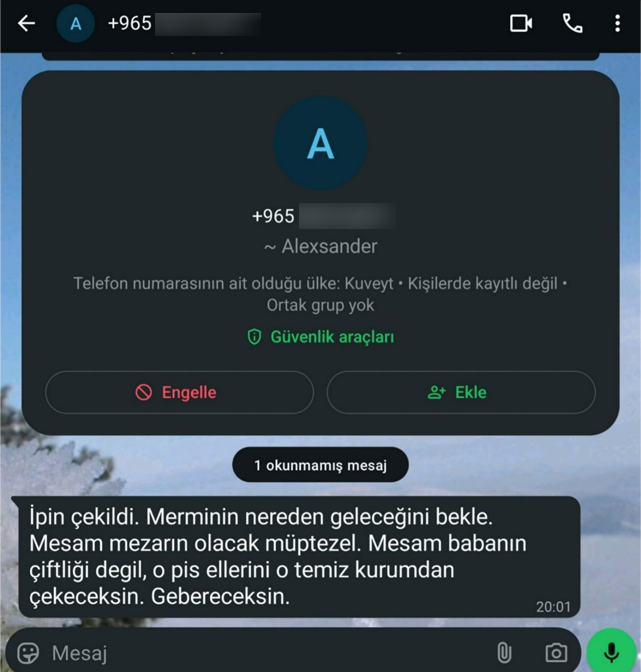Open the three-dot overflow menu
The width and height of the screenshot is (641, 672).
tap(617, 23)
